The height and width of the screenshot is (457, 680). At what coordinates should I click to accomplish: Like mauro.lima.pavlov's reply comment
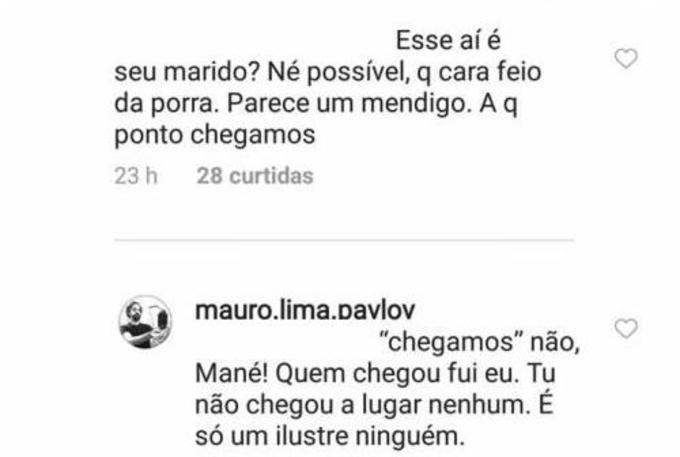click(x=625, y=329)
